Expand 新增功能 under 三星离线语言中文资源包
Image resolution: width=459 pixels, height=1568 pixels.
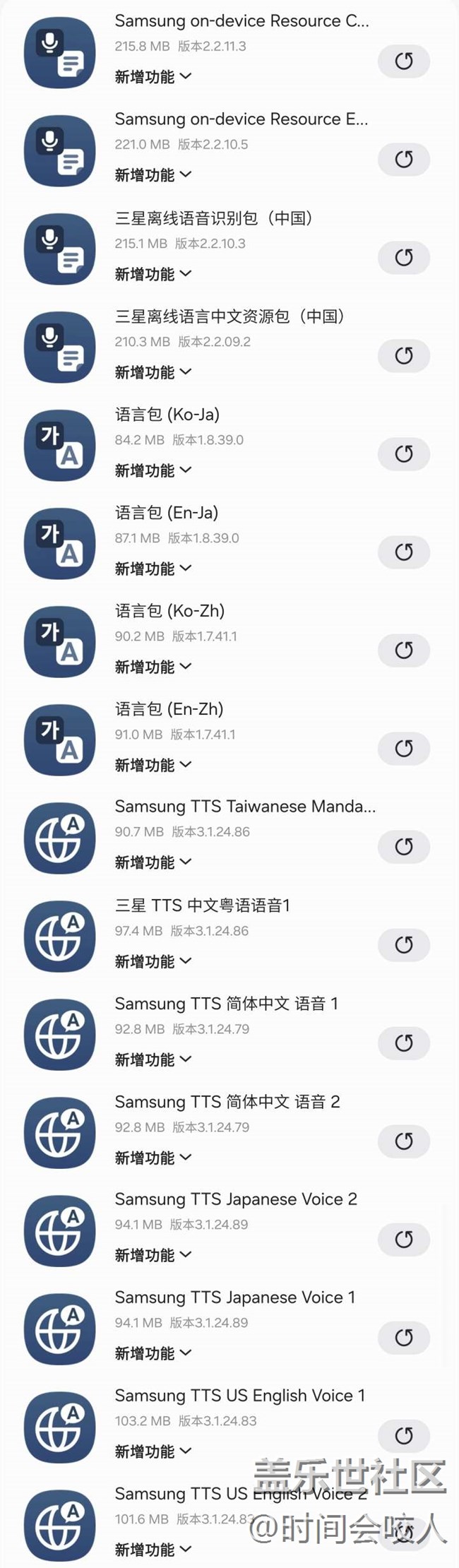153,372
